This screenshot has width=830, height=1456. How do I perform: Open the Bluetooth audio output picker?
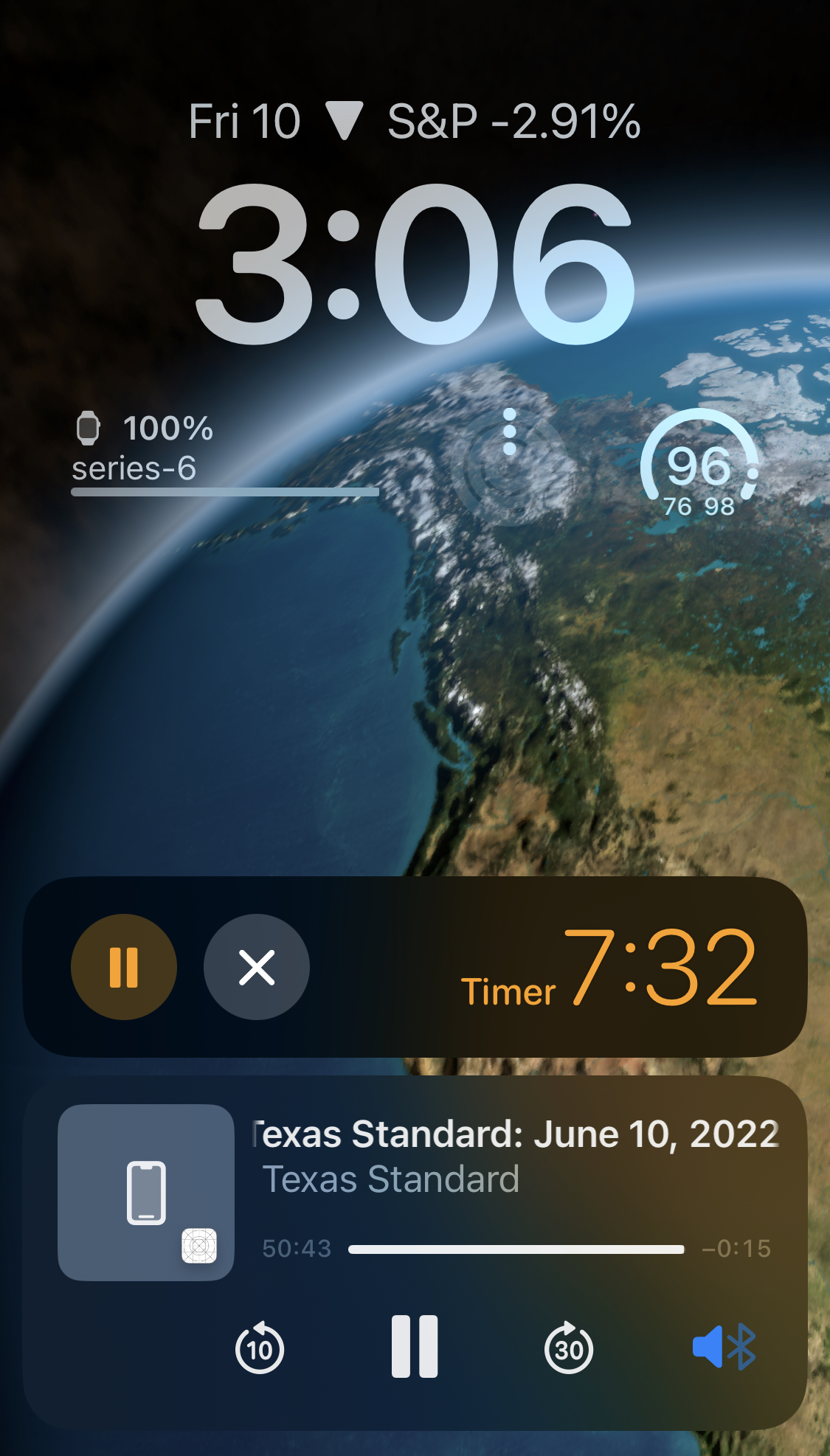(724, 1347)
